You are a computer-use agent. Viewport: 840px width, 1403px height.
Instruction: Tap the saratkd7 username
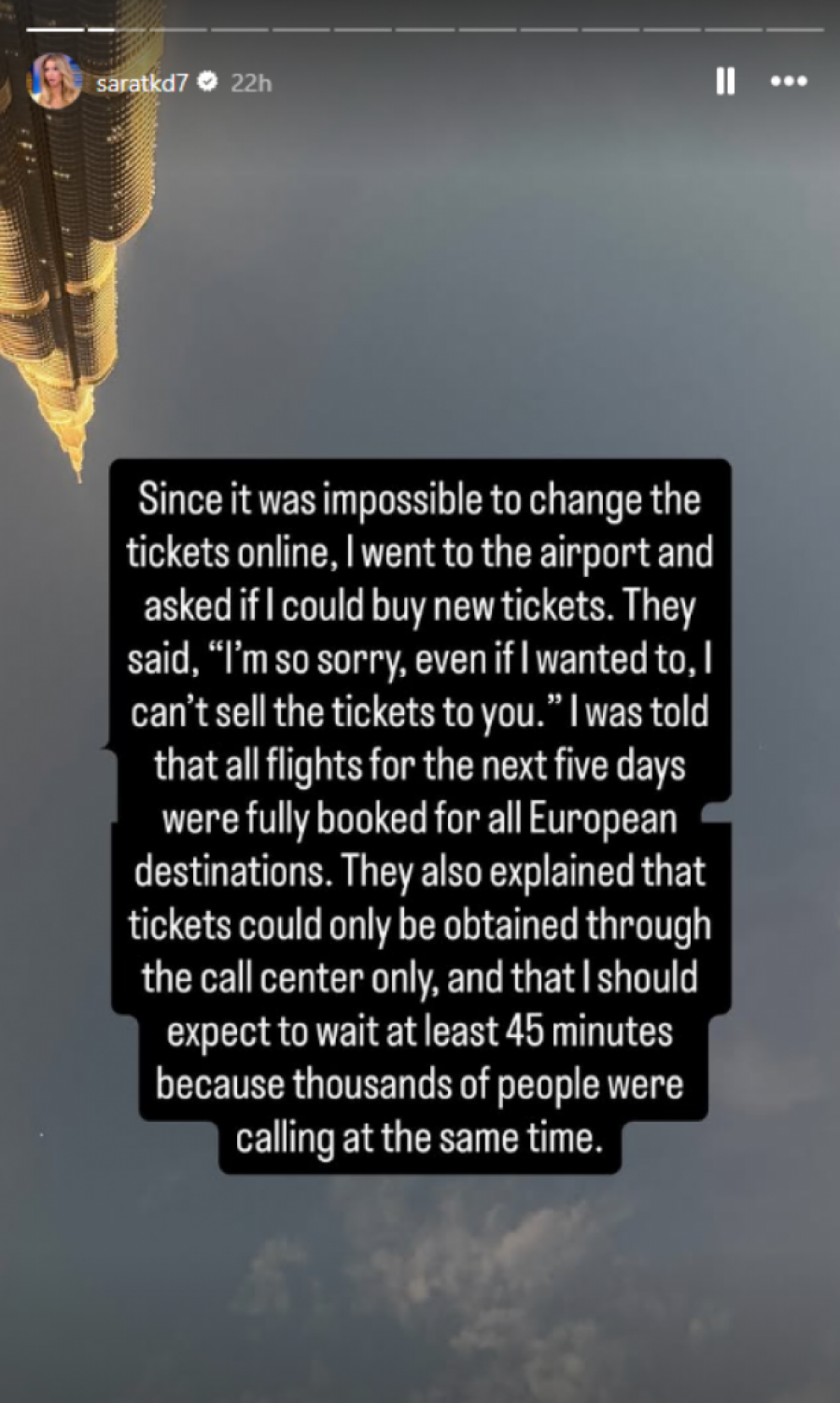point(142,83)
